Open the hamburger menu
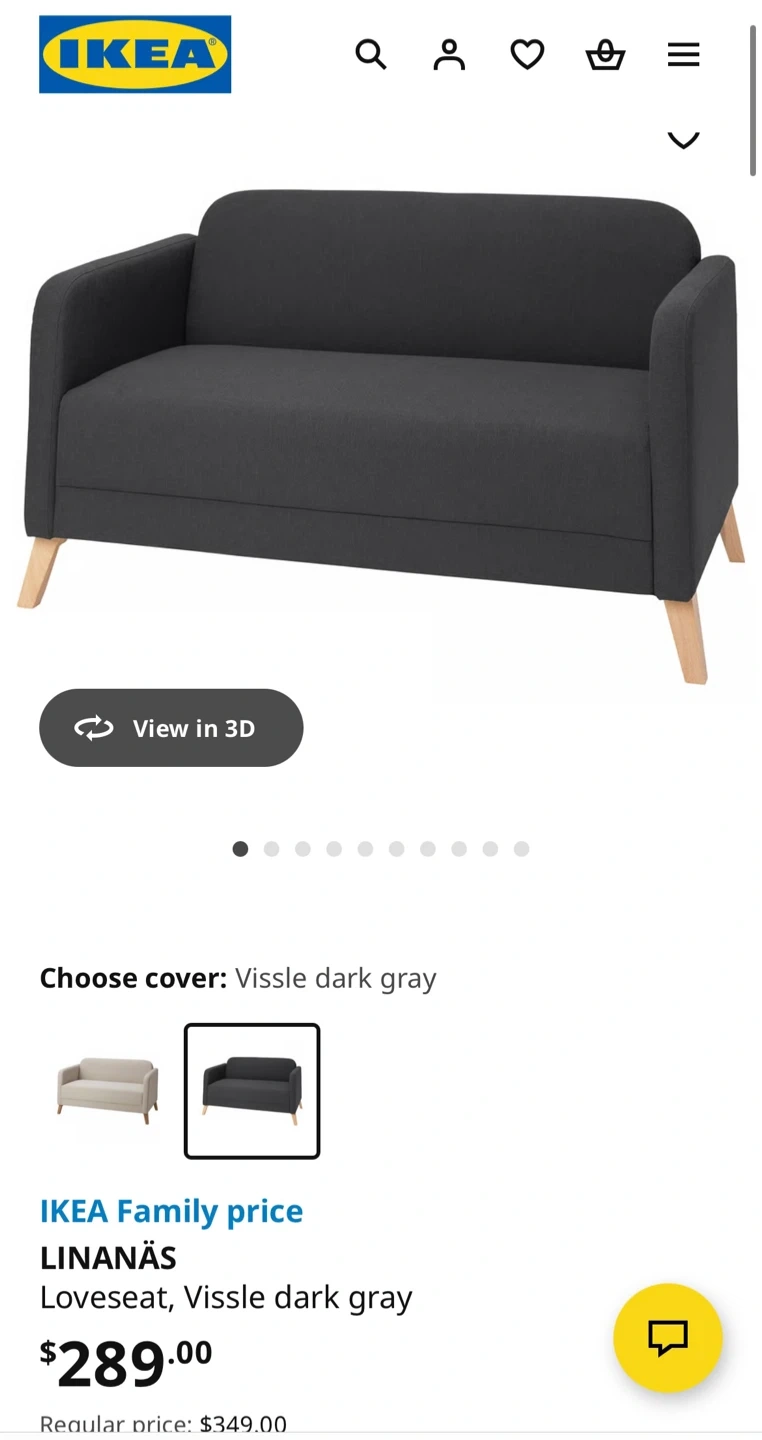The height and width of the screenshot is (1440, 762). 684,54
